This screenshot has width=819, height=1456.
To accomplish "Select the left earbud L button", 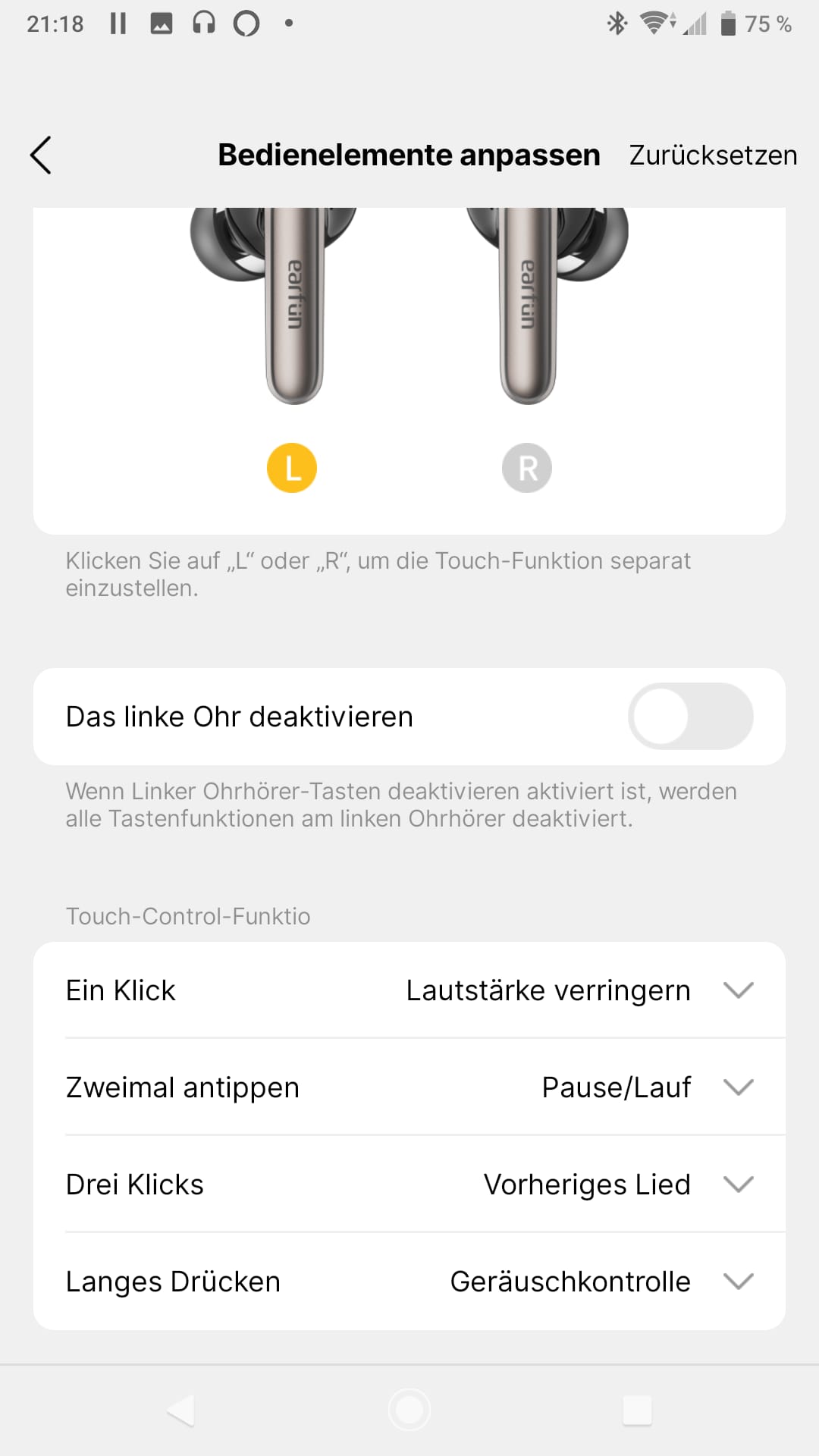I will coord(292,468).
